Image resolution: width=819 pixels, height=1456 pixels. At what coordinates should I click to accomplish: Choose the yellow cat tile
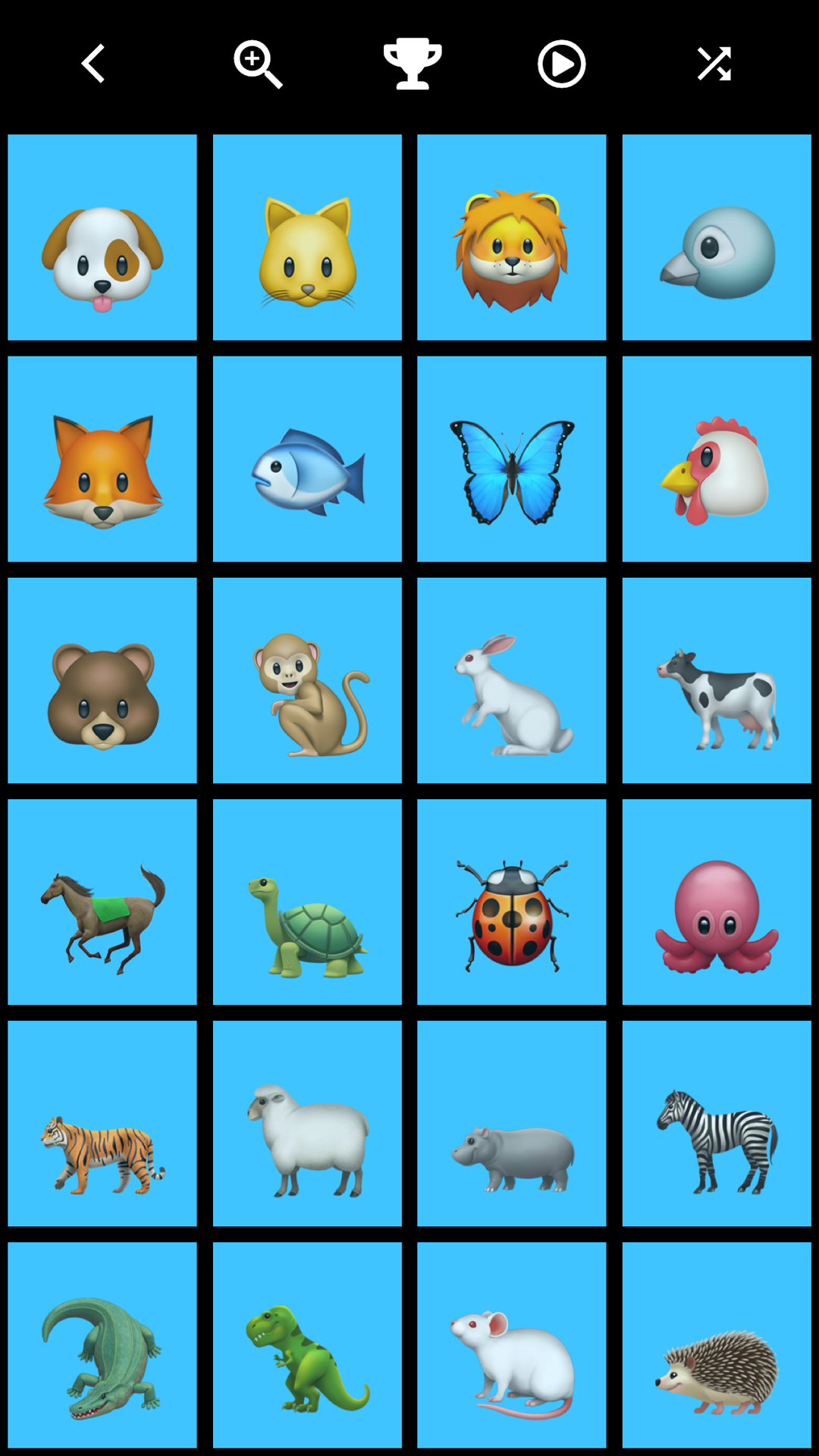point(307,237)
